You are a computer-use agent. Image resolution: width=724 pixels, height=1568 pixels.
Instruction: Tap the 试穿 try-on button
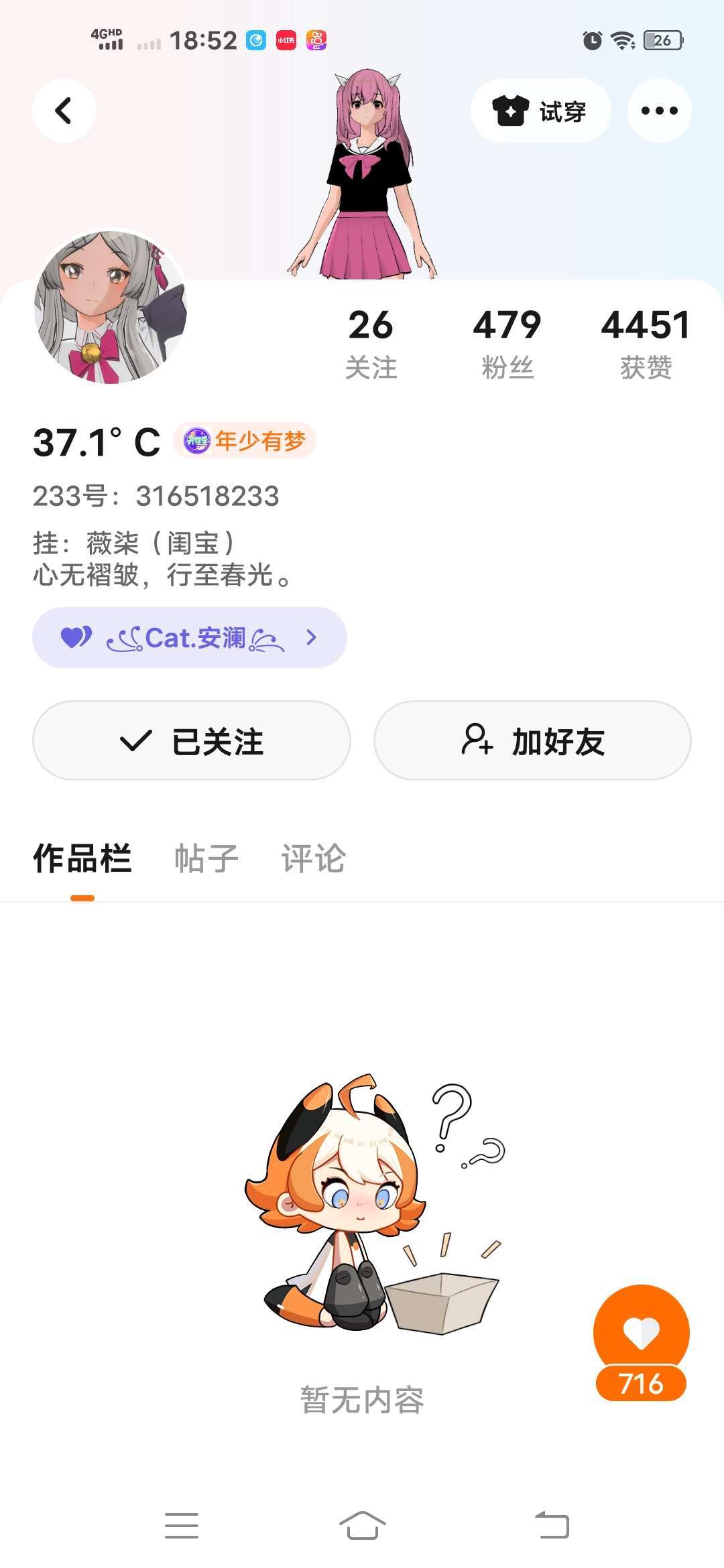point(540,111)
